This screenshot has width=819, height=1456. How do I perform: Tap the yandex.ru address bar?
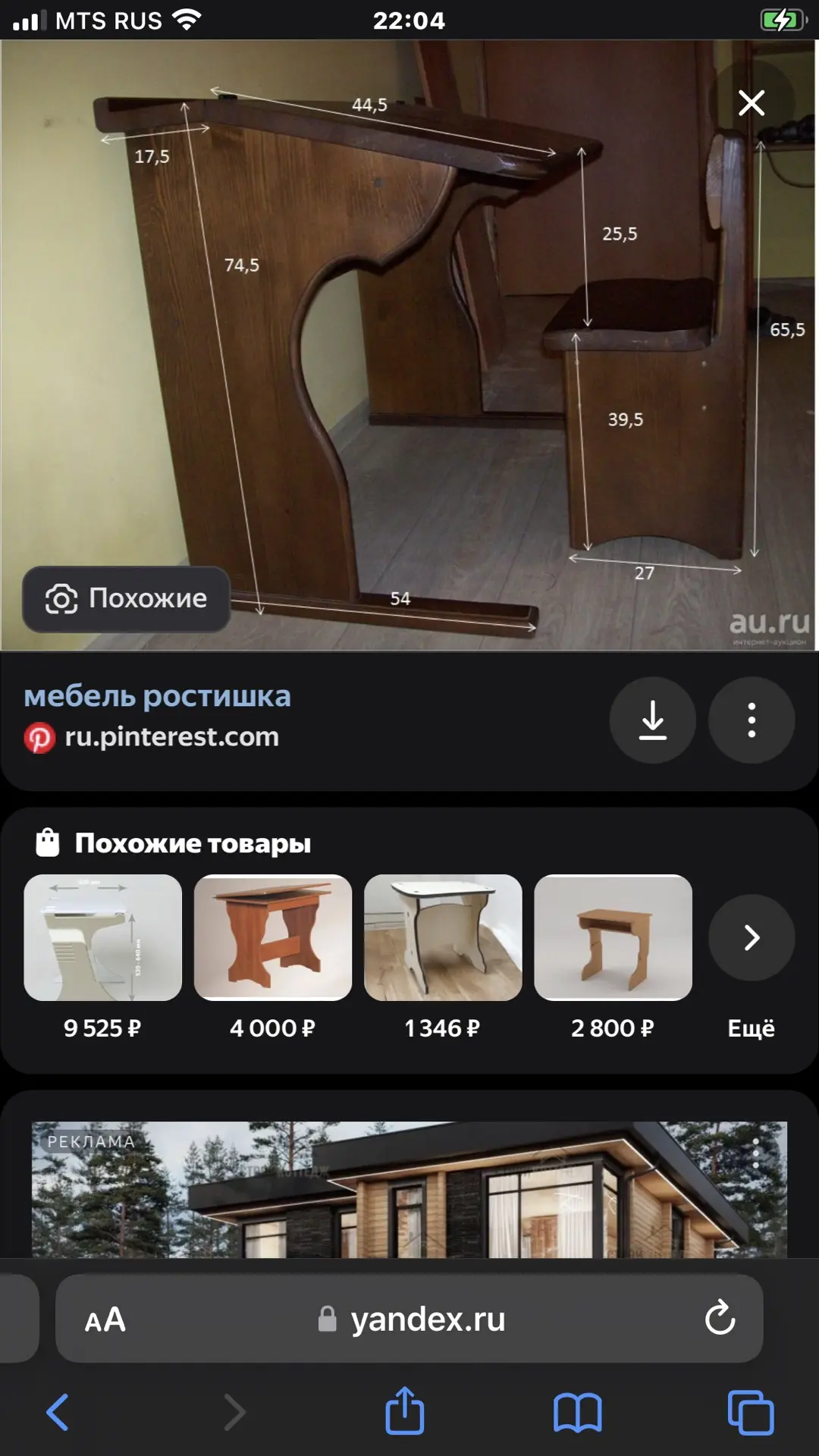point(413,1319)
